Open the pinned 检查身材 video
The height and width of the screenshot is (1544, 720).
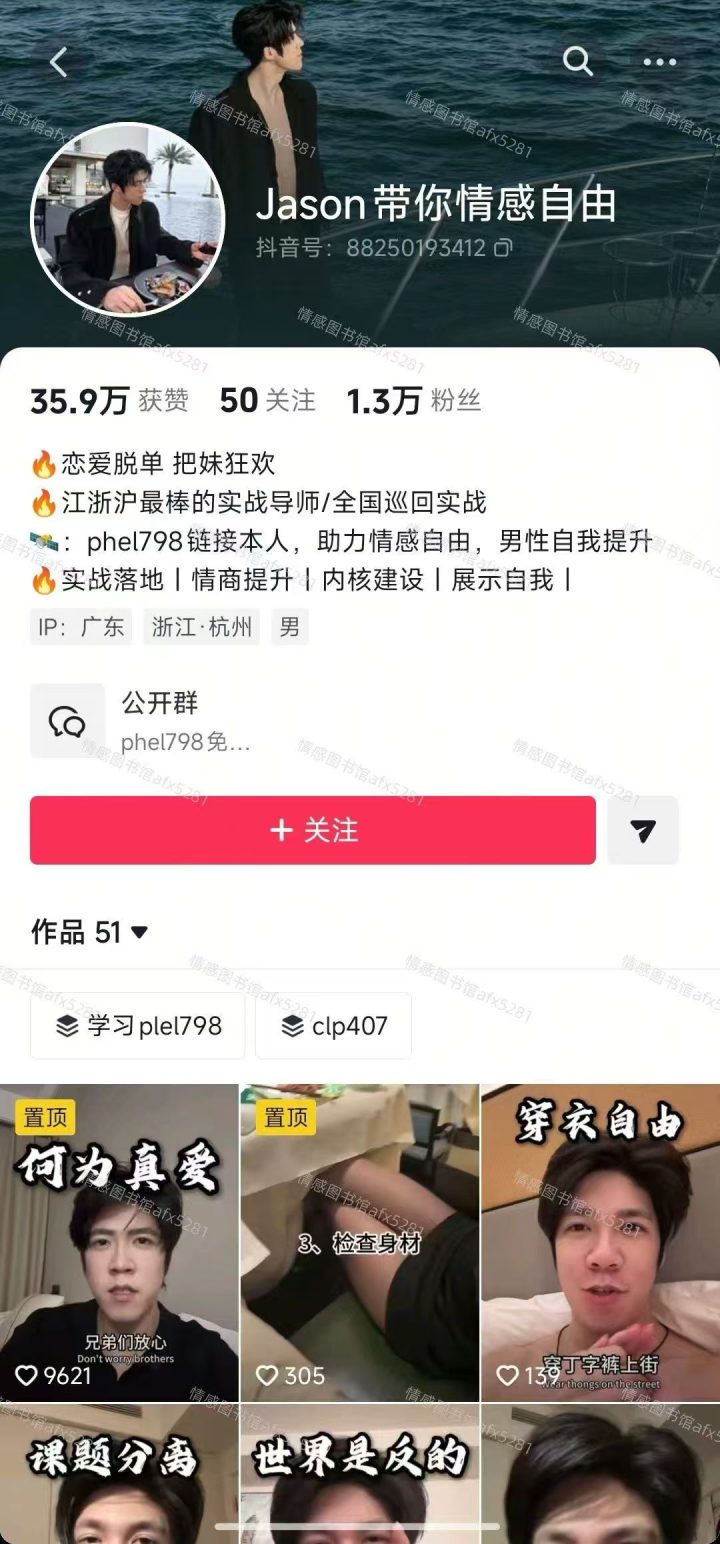point(360,1240)
